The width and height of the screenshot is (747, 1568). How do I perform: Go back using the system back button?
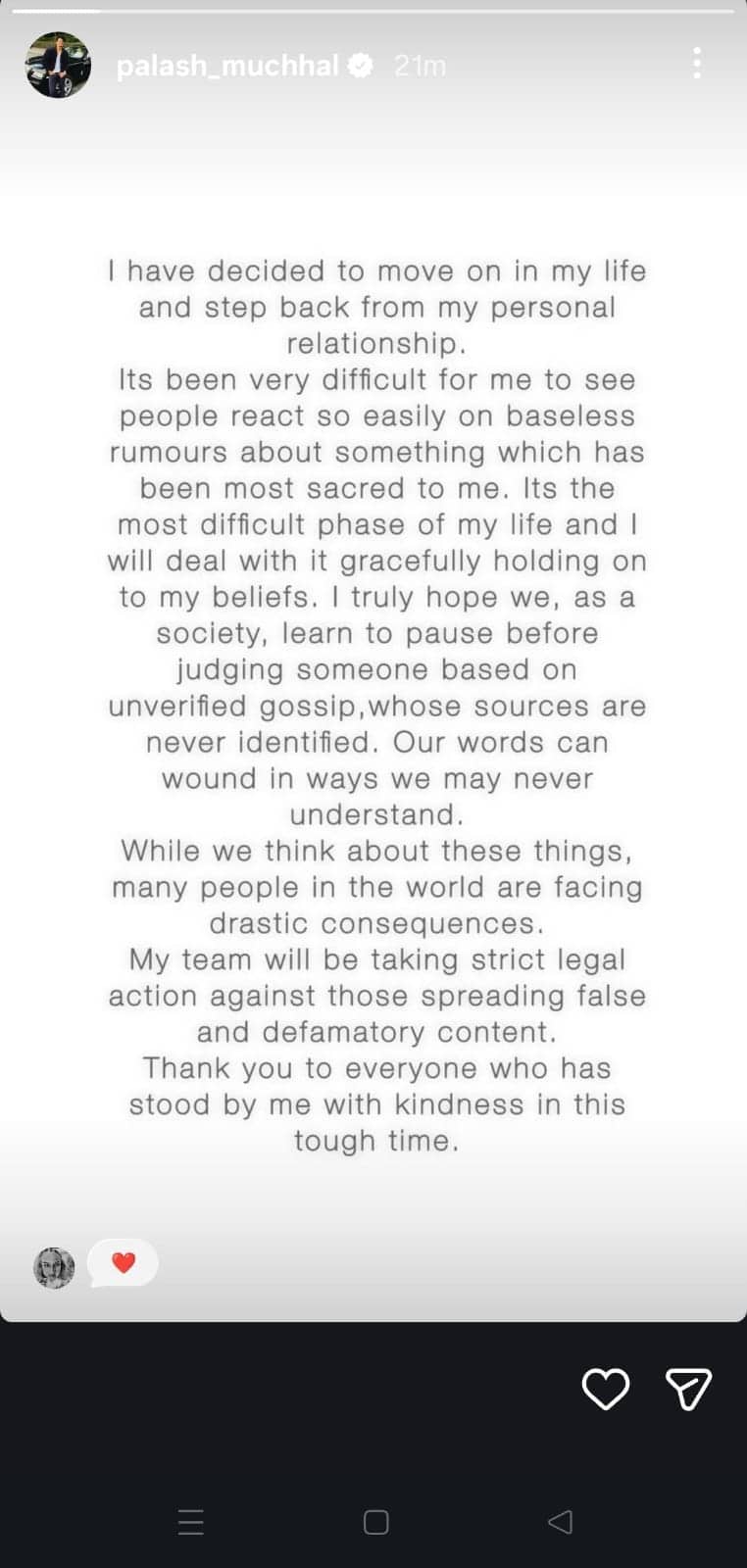click(x=560, y=1521)
